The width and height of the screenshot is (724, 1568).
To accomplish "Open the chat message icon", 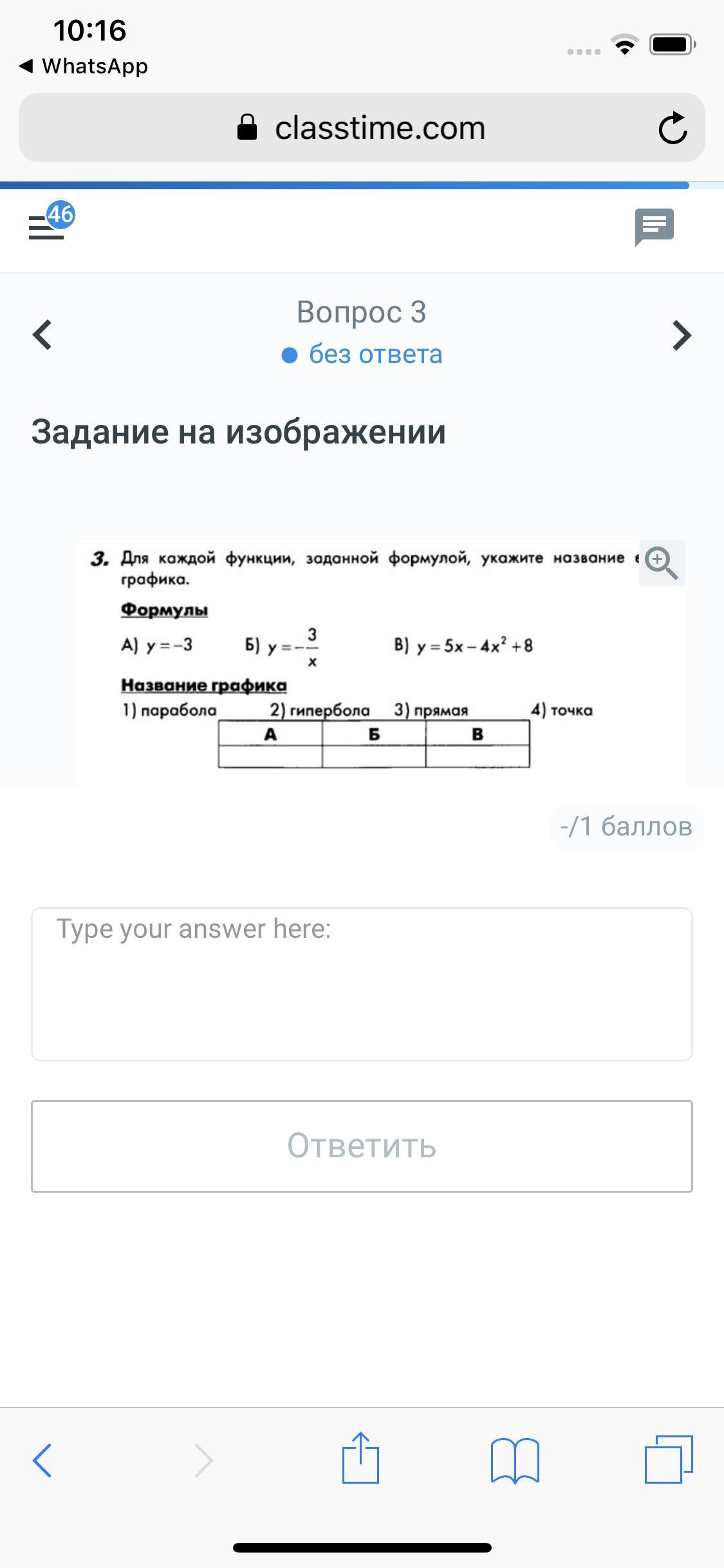I will (654, 227).
